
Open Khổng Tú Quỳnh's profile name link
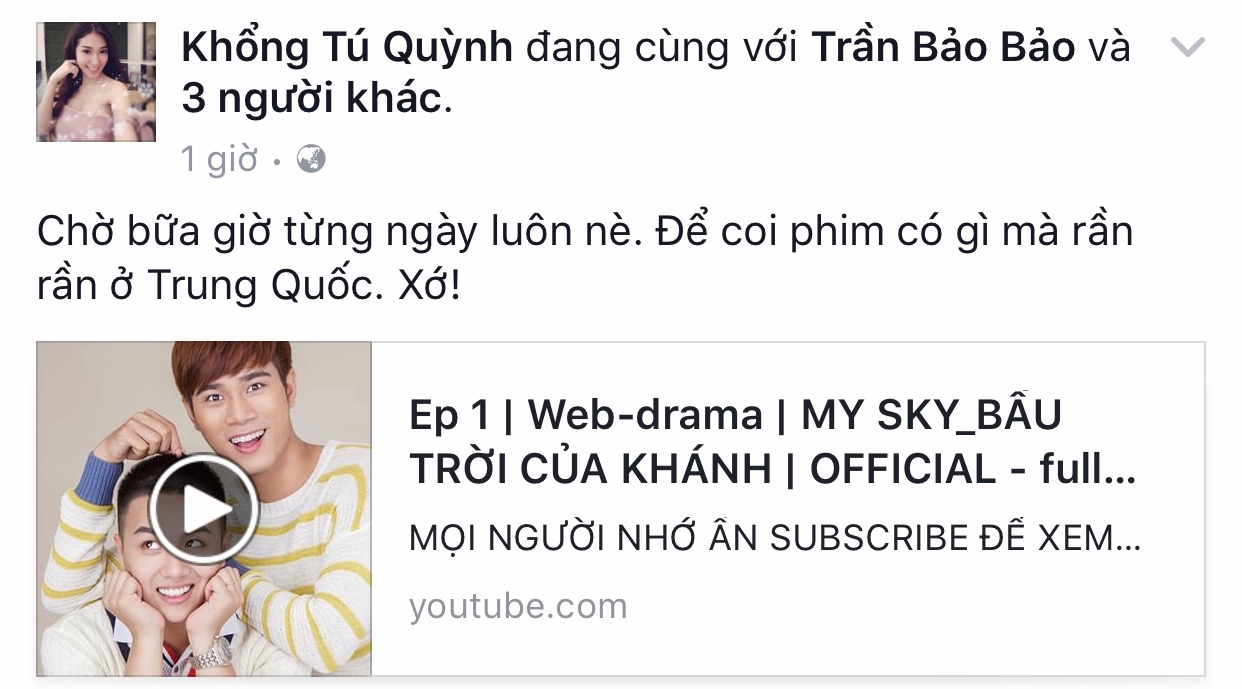pos(347,48)
